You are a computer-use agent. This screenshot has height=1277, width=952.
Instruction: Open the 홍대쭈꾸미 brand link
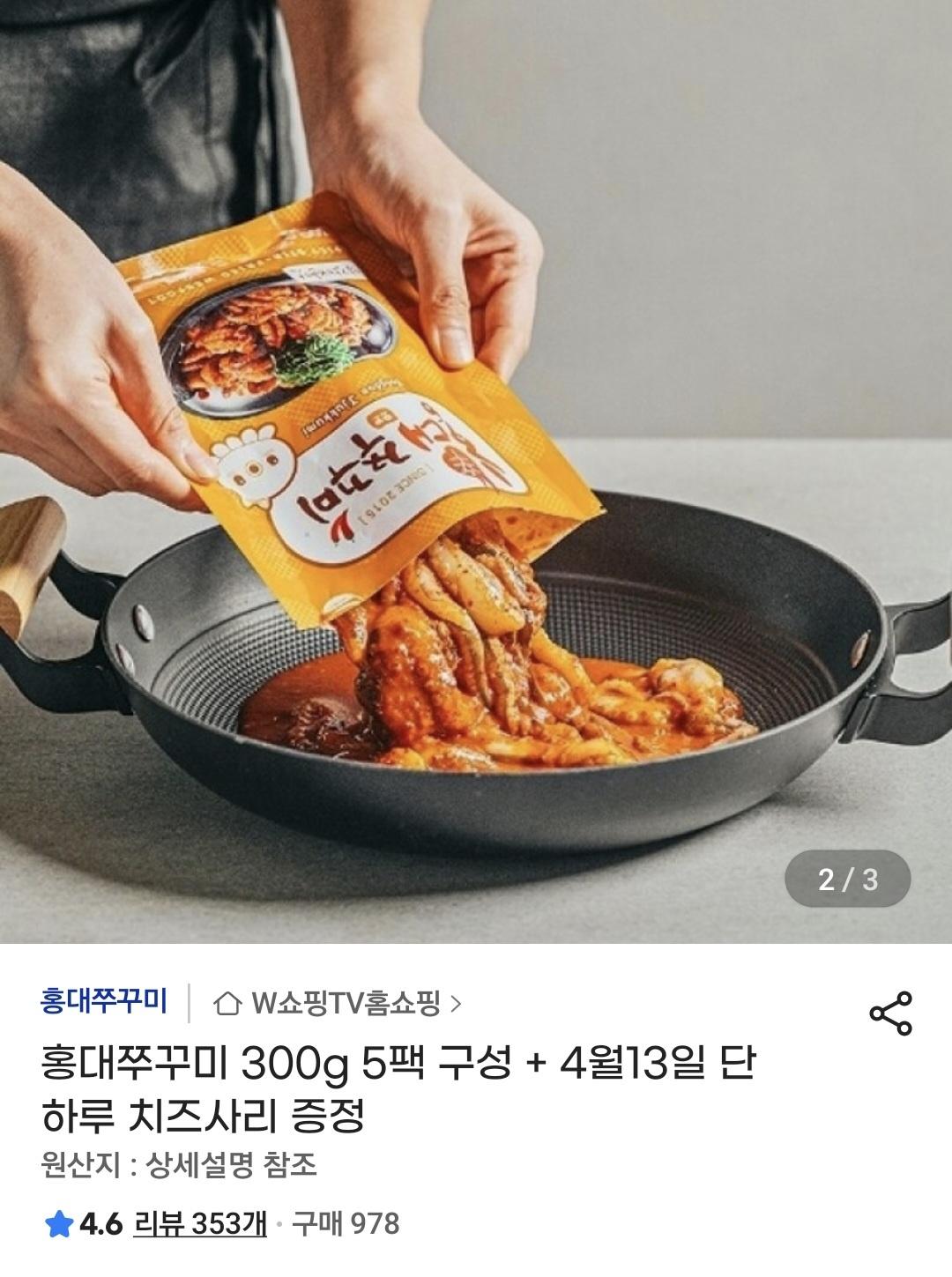point(103,1002)
